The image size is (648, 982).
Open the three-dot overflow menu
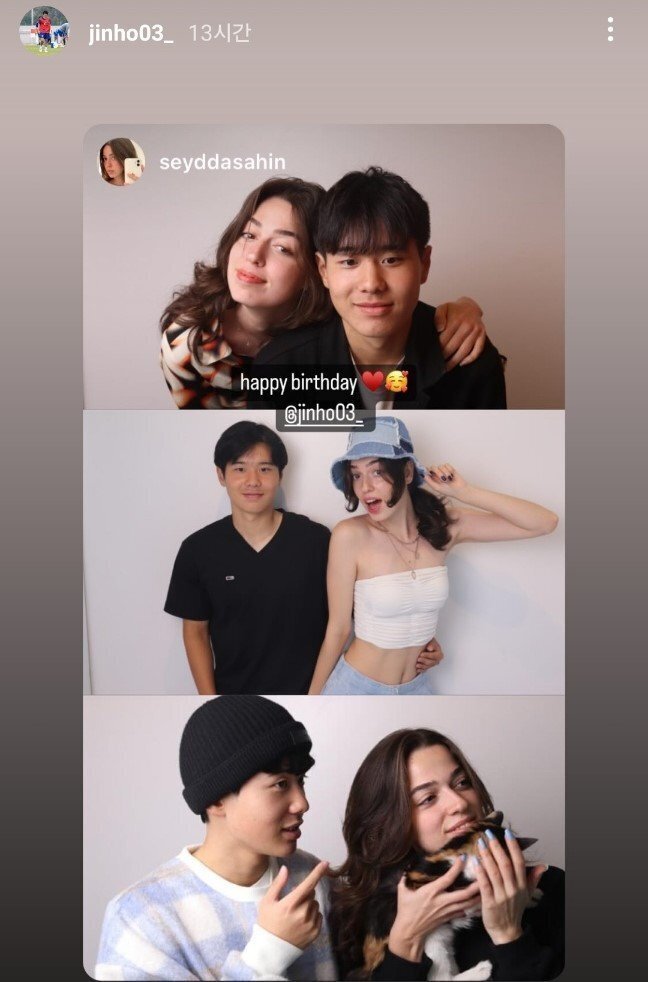[x=610, y=30]
